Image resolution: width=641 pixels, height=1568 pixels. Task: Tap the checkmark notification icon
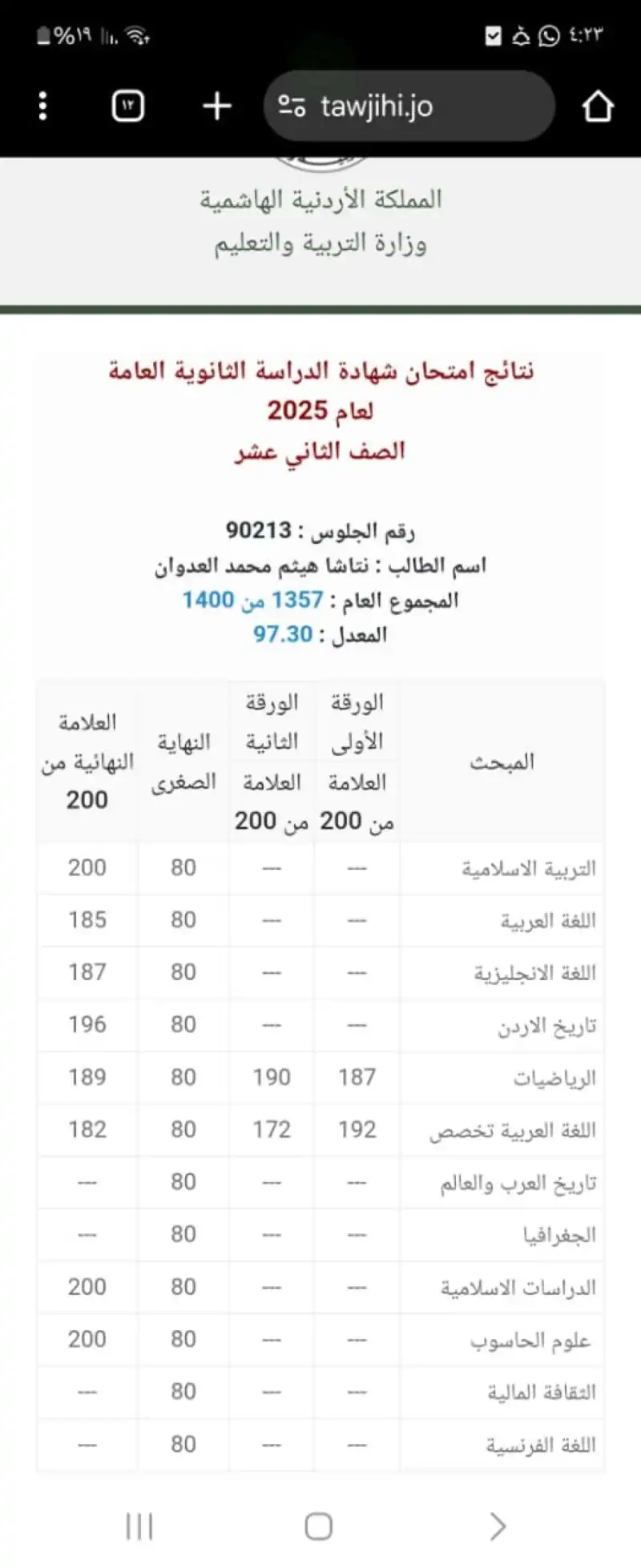coord(492,35)
